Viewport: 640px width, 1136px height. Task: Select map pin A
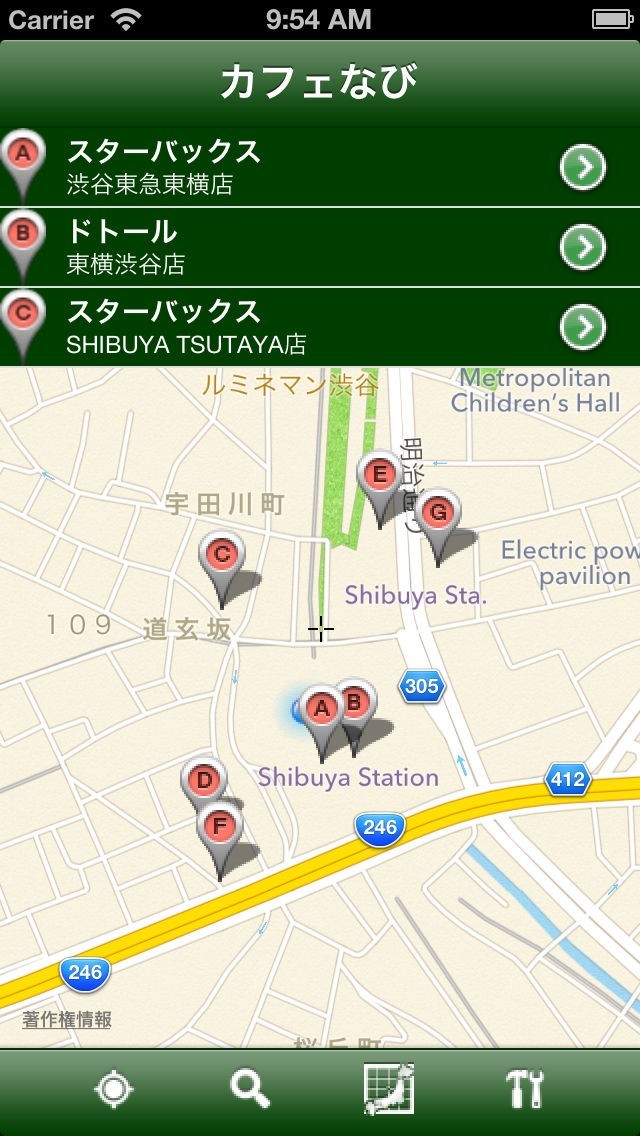(x=321, y=711)
